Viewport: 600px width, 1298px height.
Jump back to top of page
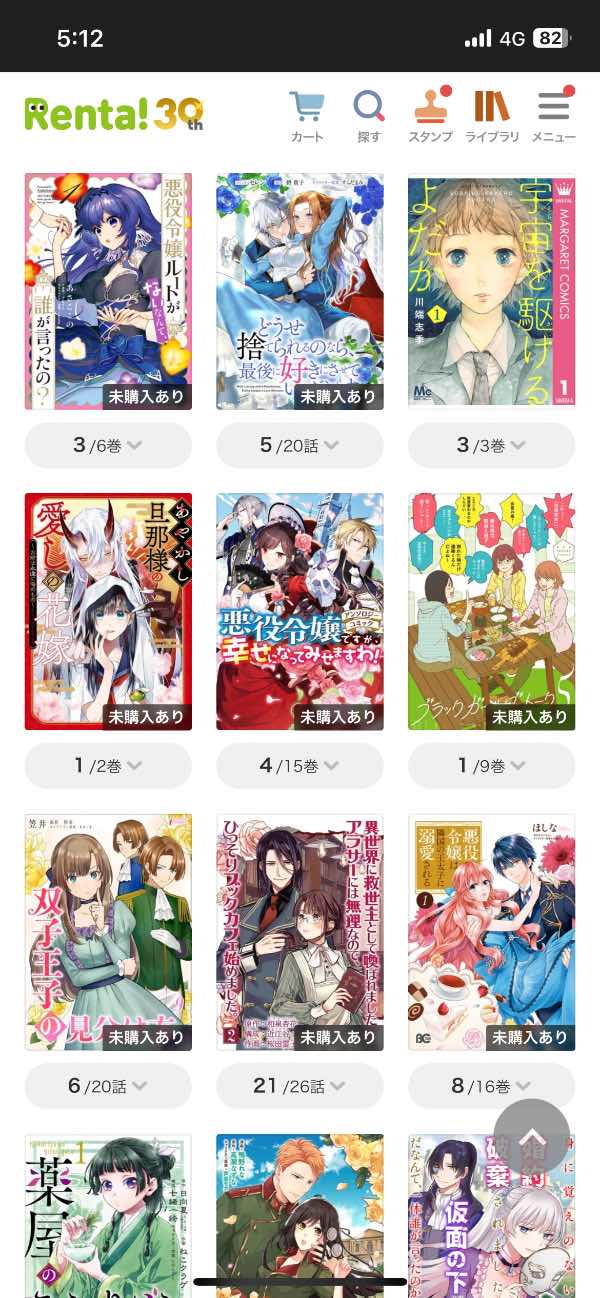(x=531, y=1137)
